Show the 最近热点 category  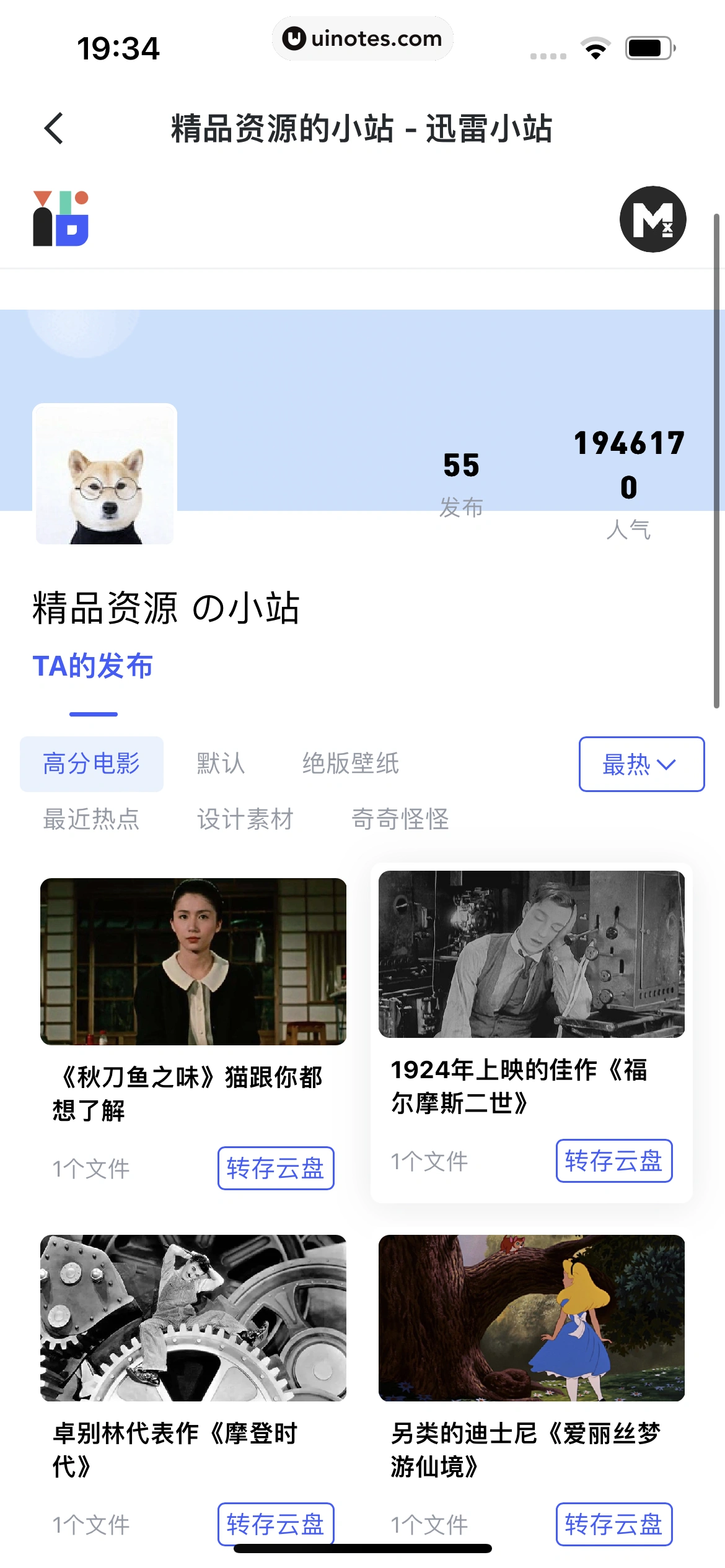[92, 819]
